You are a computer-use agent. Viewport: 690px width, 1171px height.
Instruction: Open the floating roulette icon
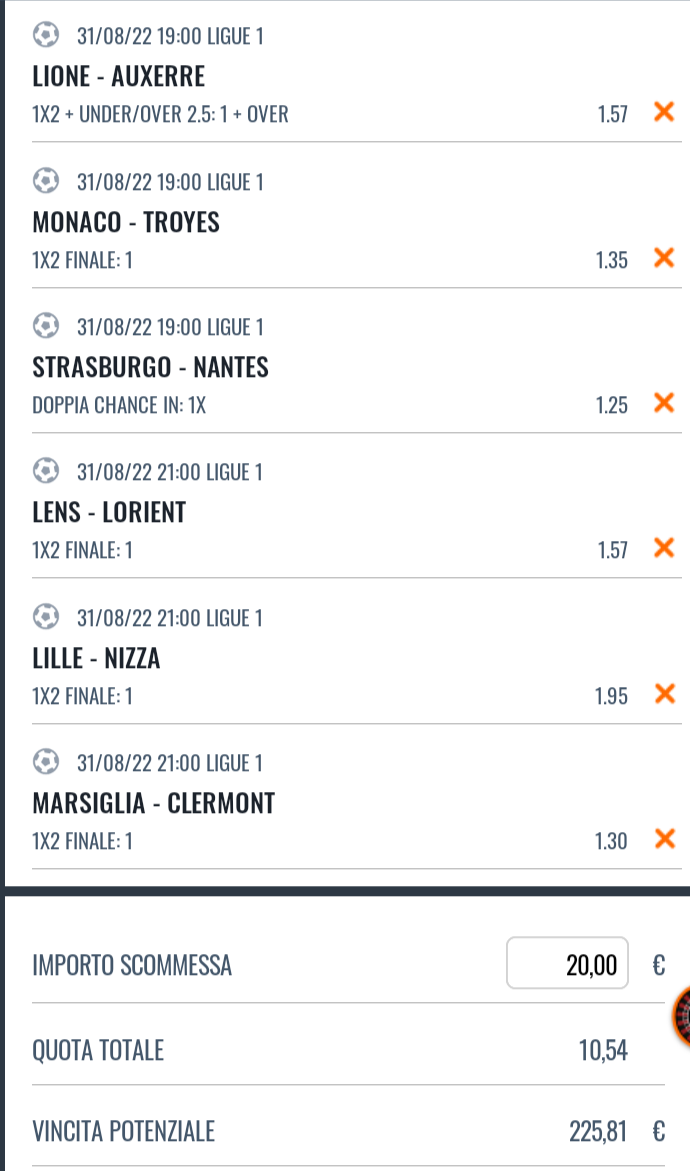click(682, 1016)
